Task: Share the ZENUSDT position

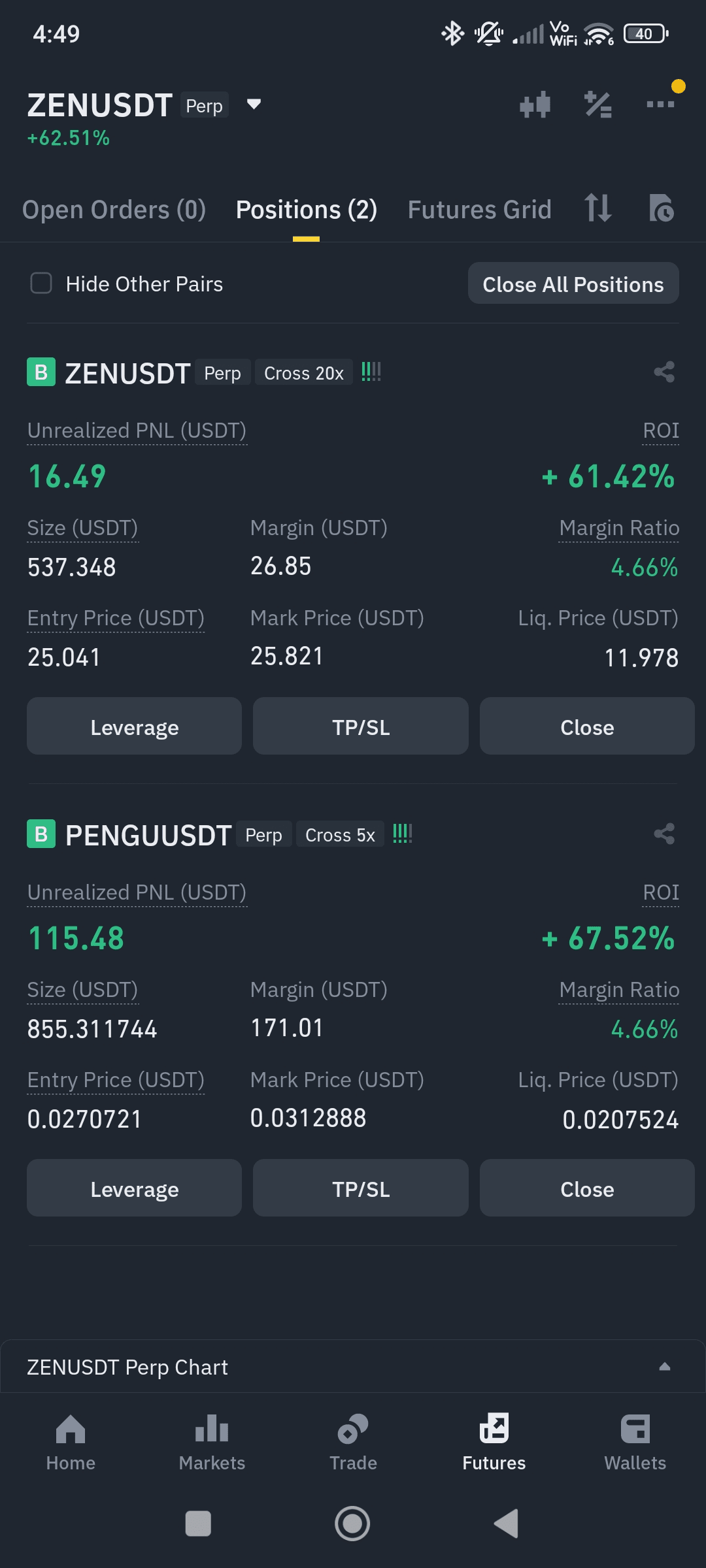Action: pyautogui.click(x=664, y=372)
